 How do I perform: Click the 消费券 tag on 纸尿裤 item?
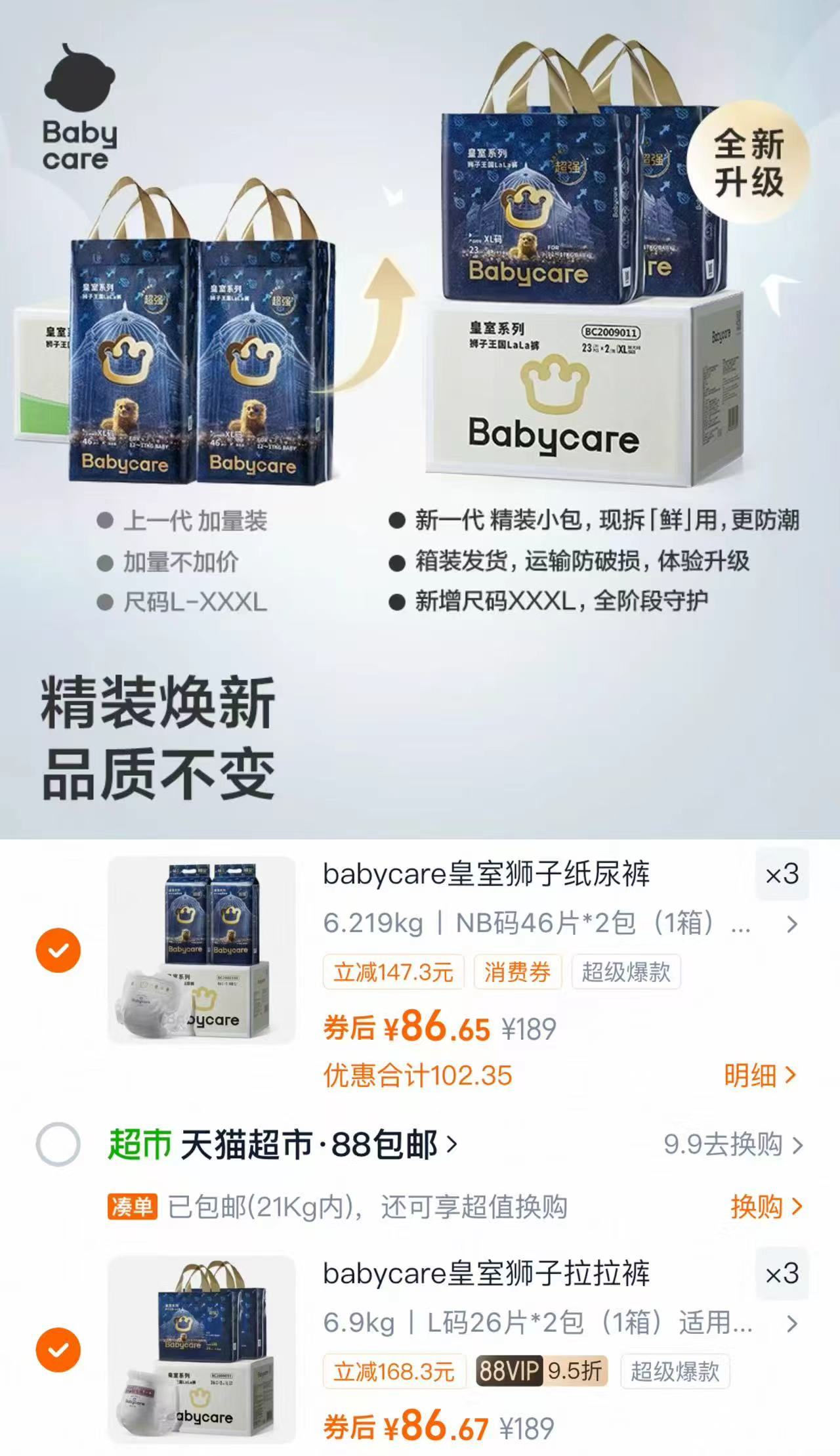click(x=518, y=973)
